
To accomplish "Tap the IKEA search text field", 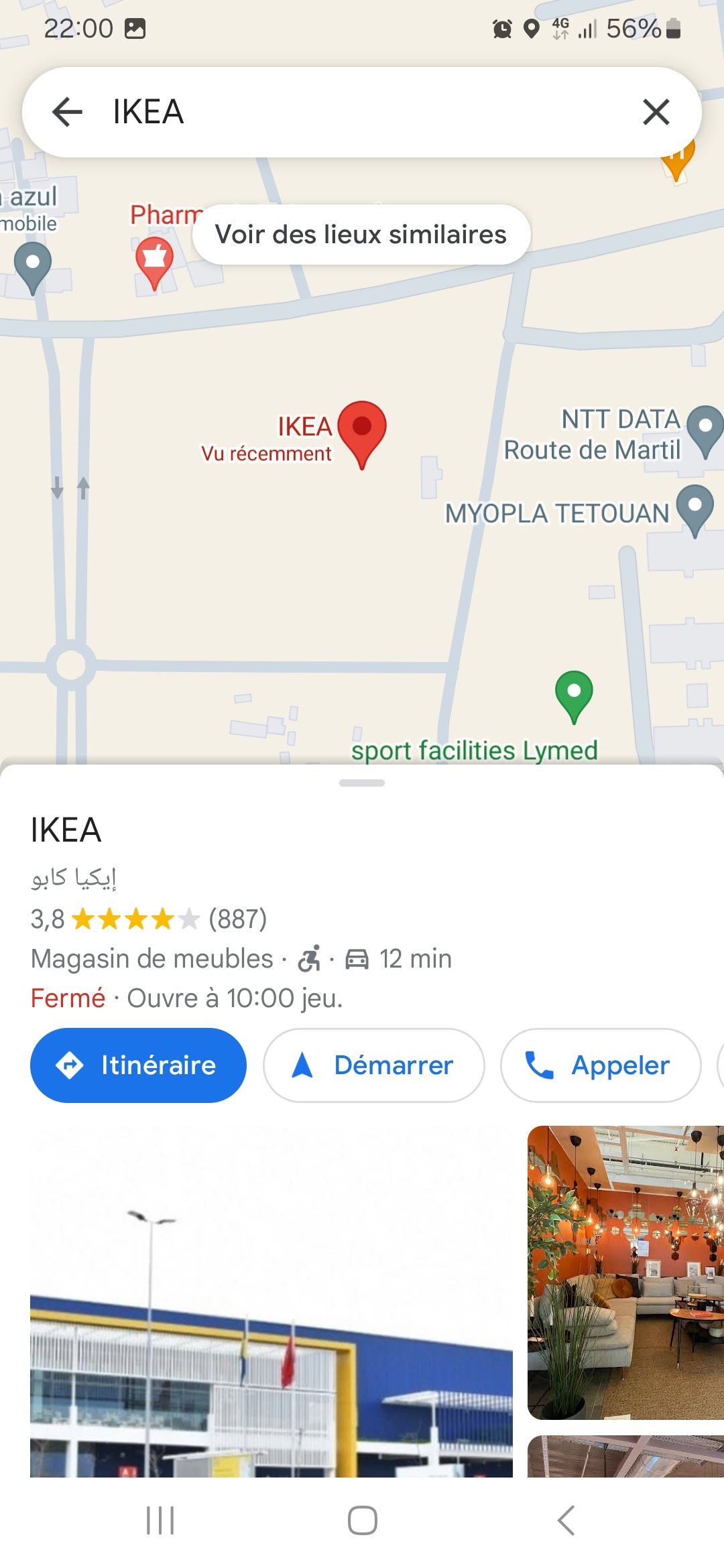I will [362, 112].
